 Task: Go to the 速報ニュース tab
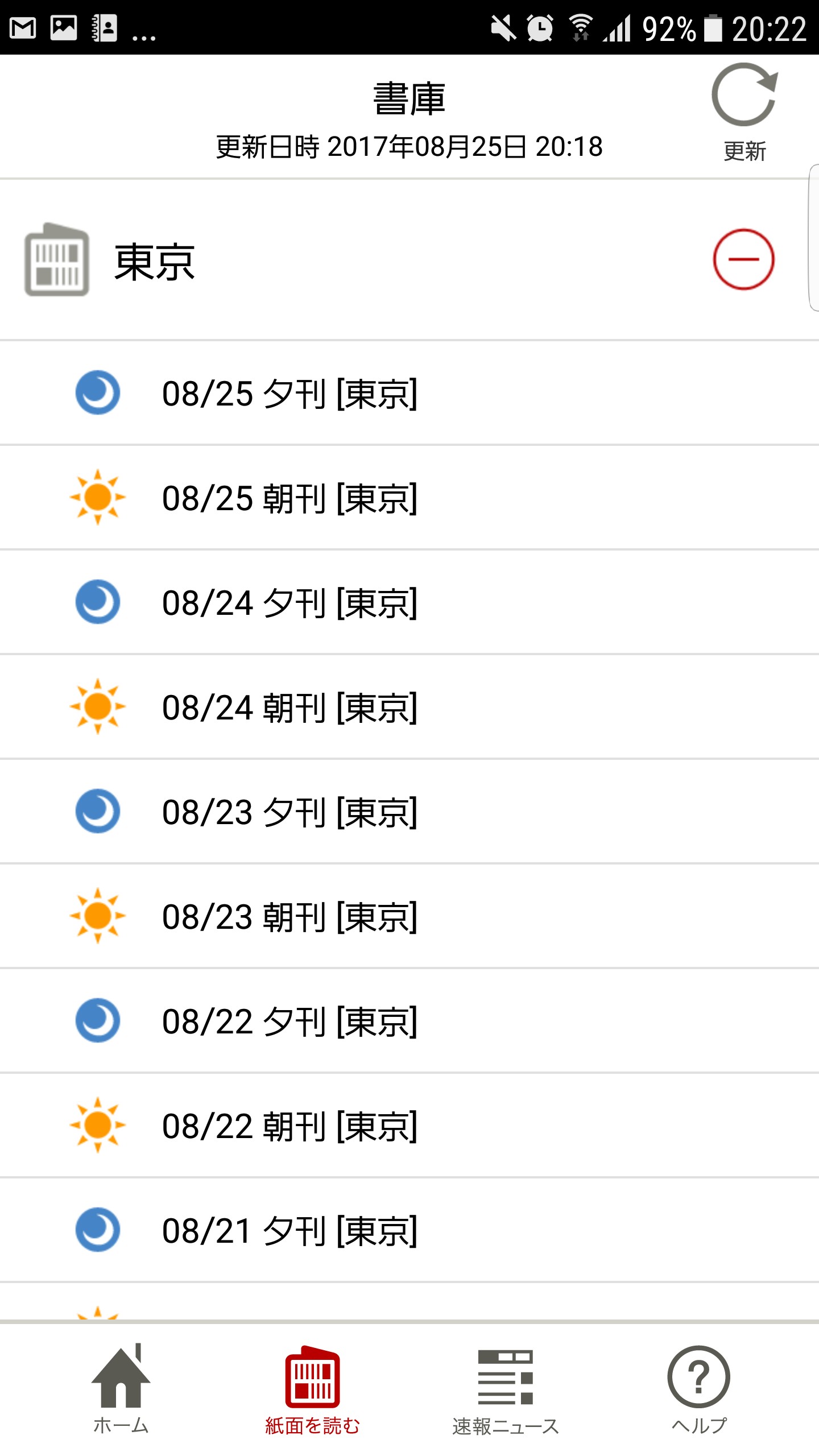[505, 1389]
